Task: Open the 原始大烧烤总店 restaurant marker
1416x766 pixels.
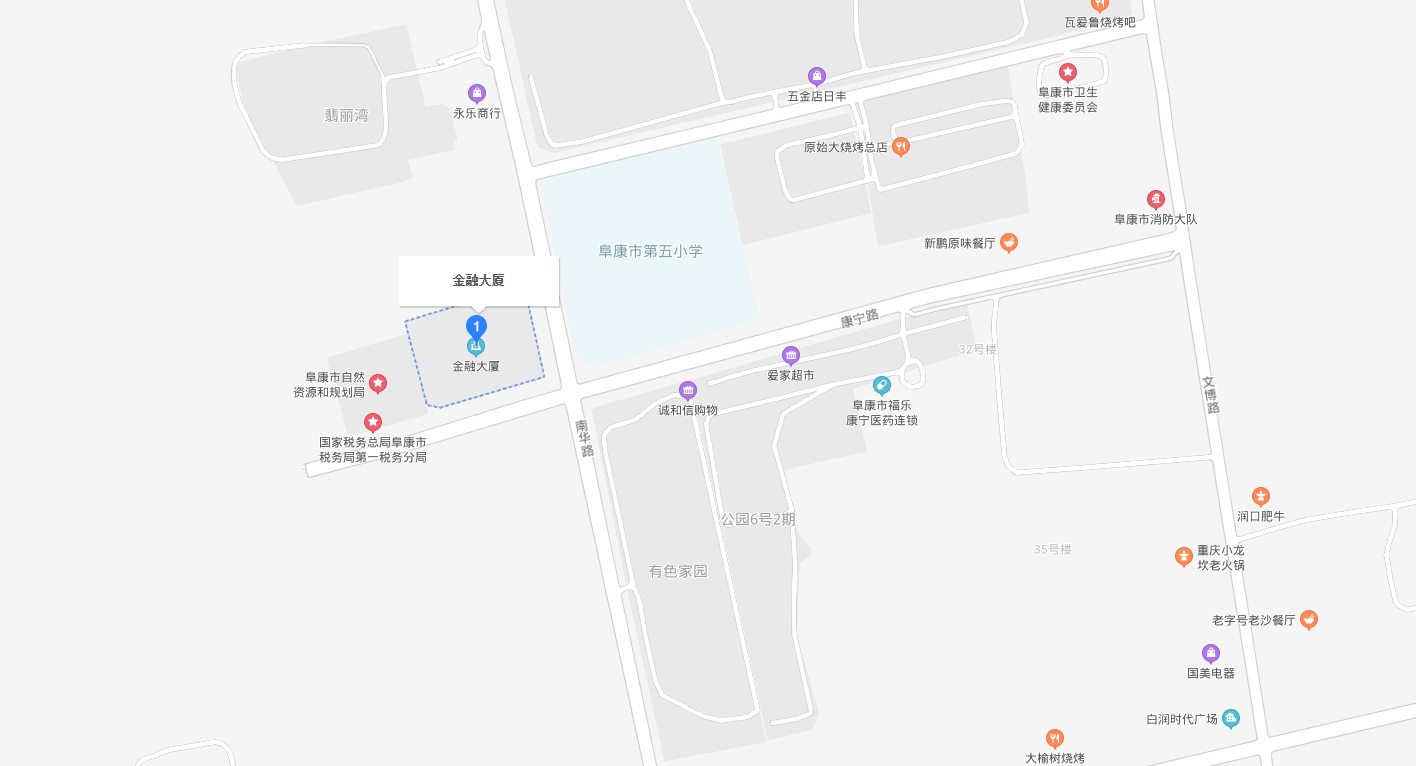Action: point(901,146)
